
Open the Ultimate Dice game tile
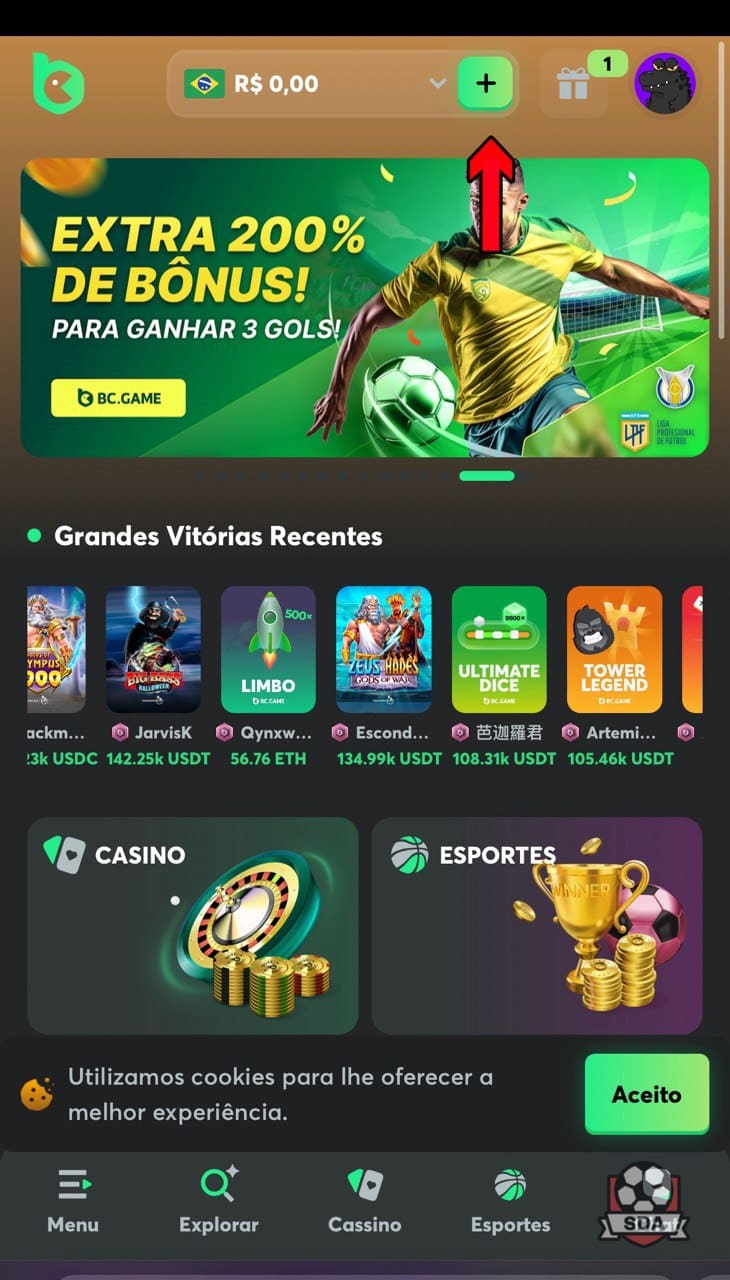tap(499, 648)
